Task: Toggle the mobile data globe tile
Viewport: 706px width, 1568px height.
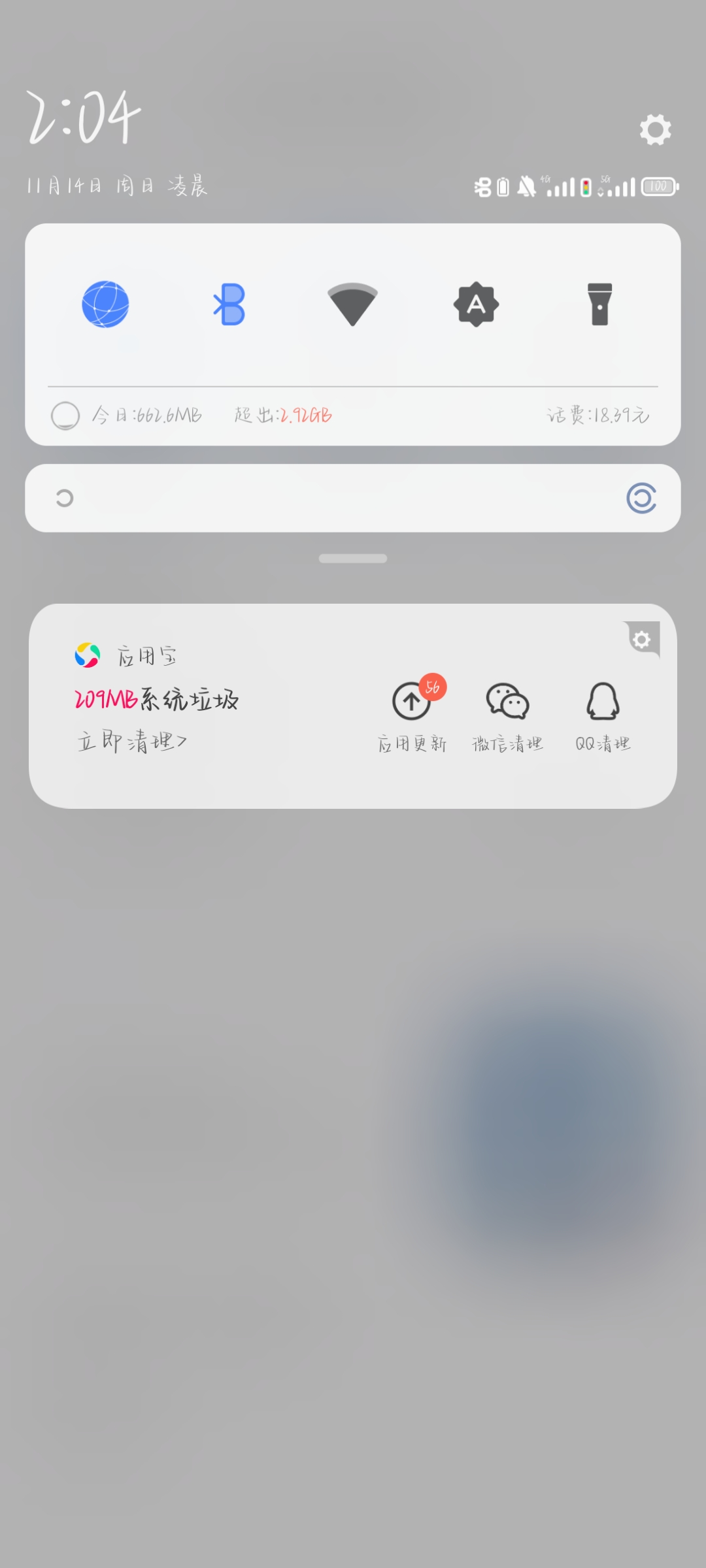Action: pos(105,304)
